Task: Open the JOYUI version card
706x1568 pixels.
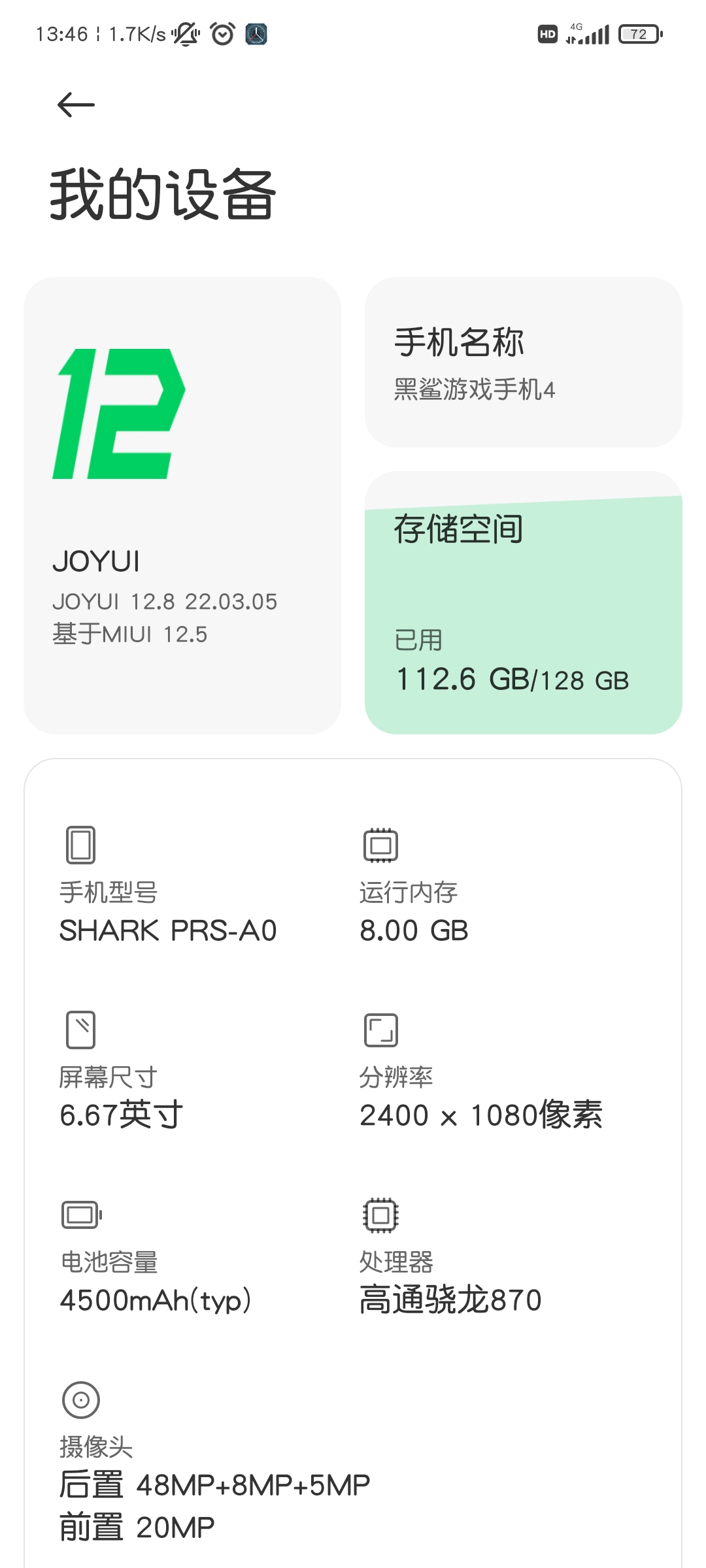Action: coord(182,506)
